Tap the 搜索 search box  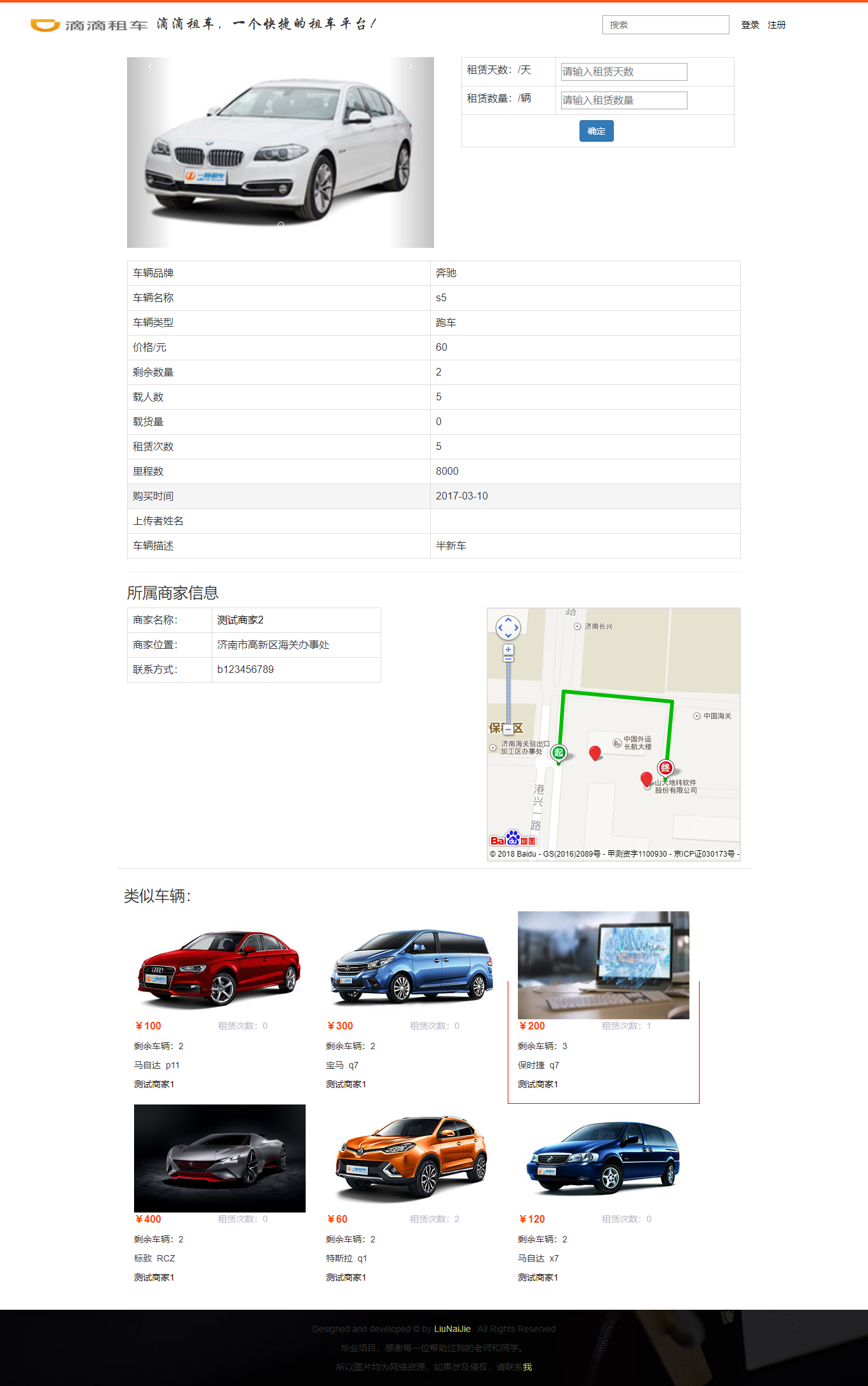click(x=665, y=25)
